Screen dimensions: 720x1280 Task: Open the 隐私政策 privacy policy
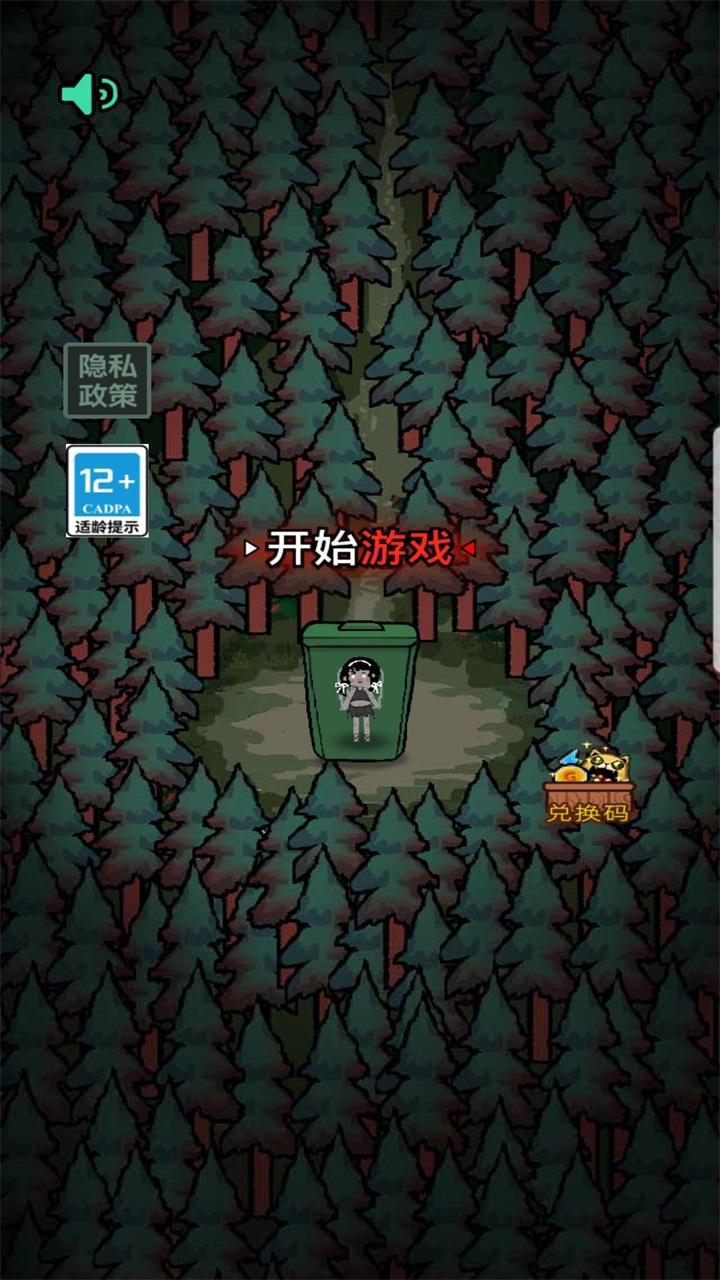pos(108,381)
